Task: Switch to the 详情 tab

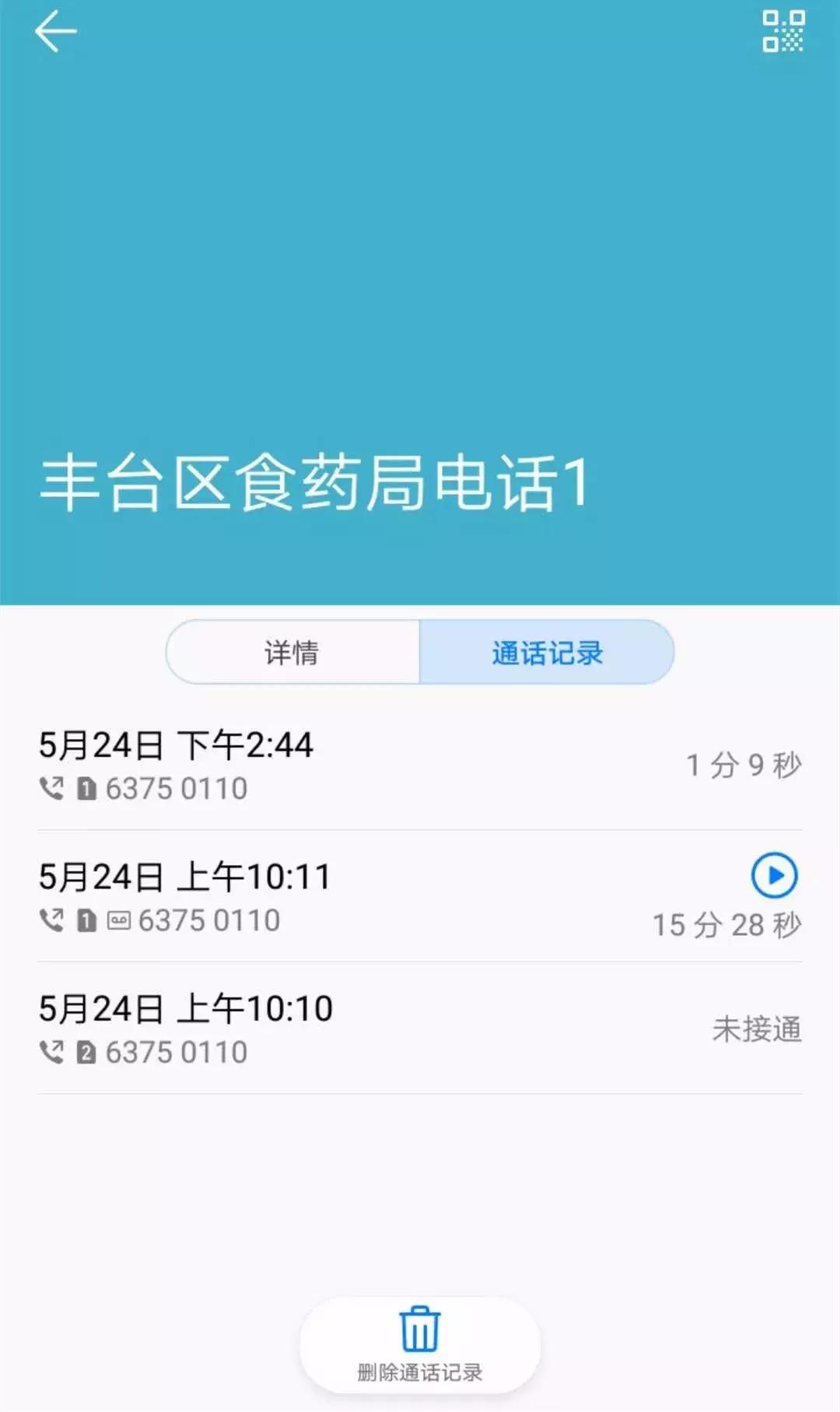Action: click(x=292, y=653)
